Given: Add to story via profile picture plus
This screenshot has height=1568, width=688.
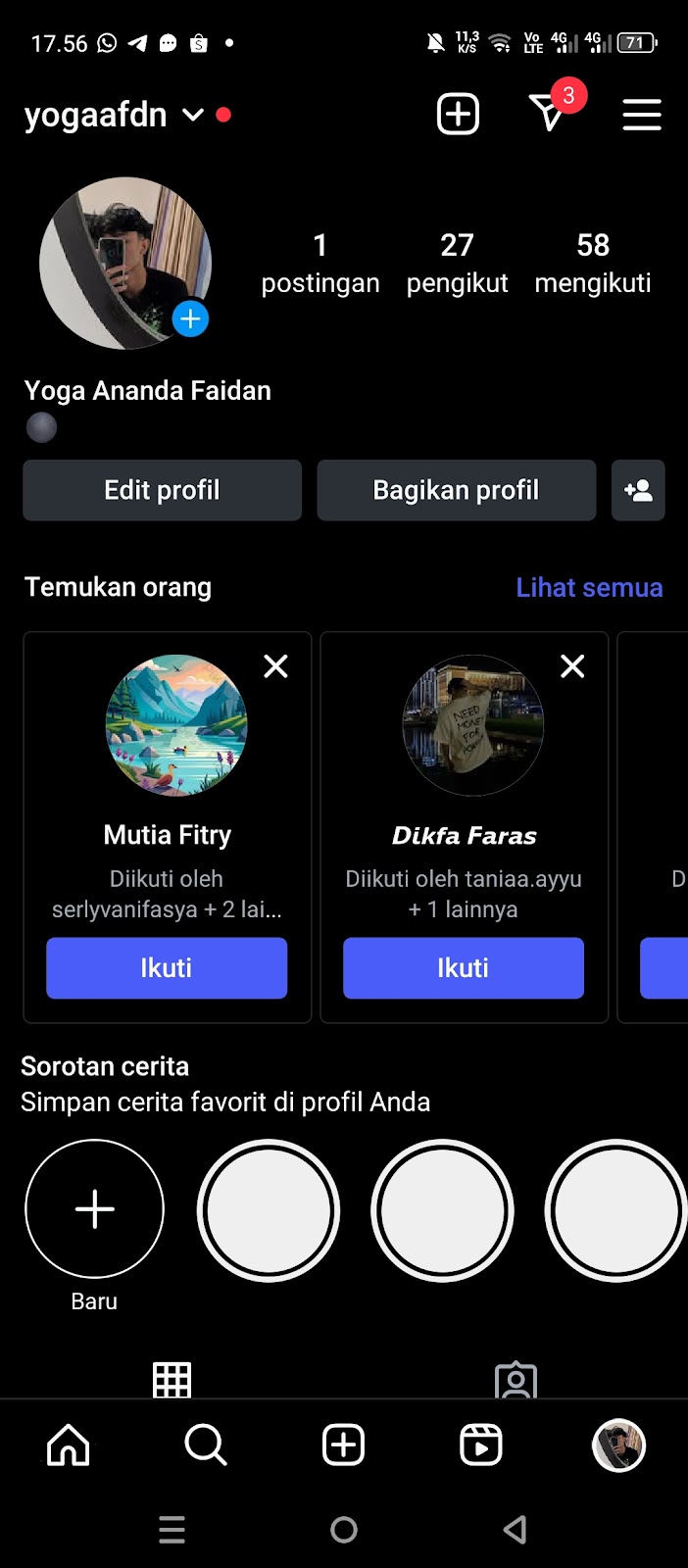Looking at the screenshot, I should pyautogui.click(x=190, y=318).
